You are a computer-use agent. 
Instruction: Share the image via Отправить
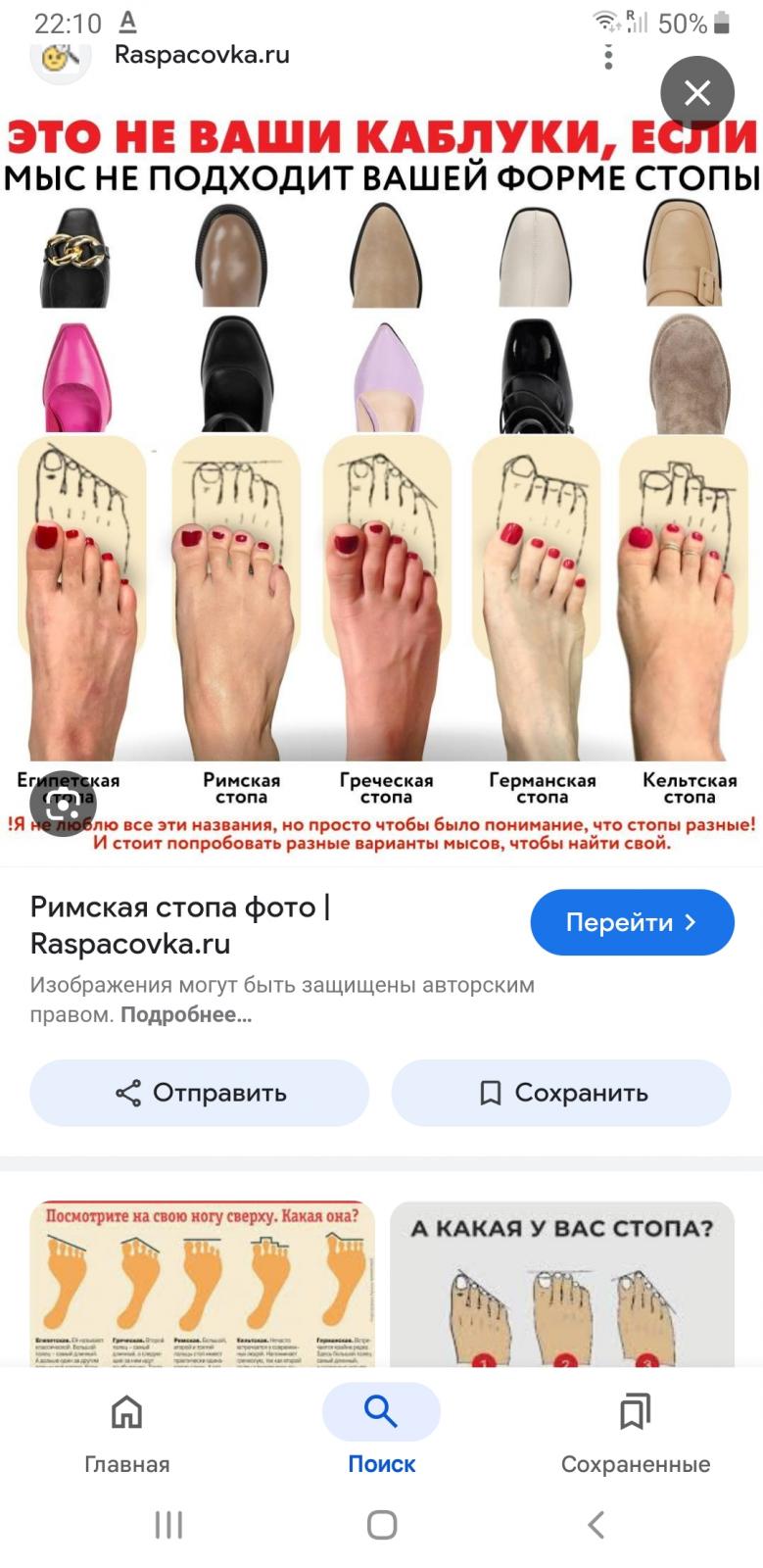200,1093
